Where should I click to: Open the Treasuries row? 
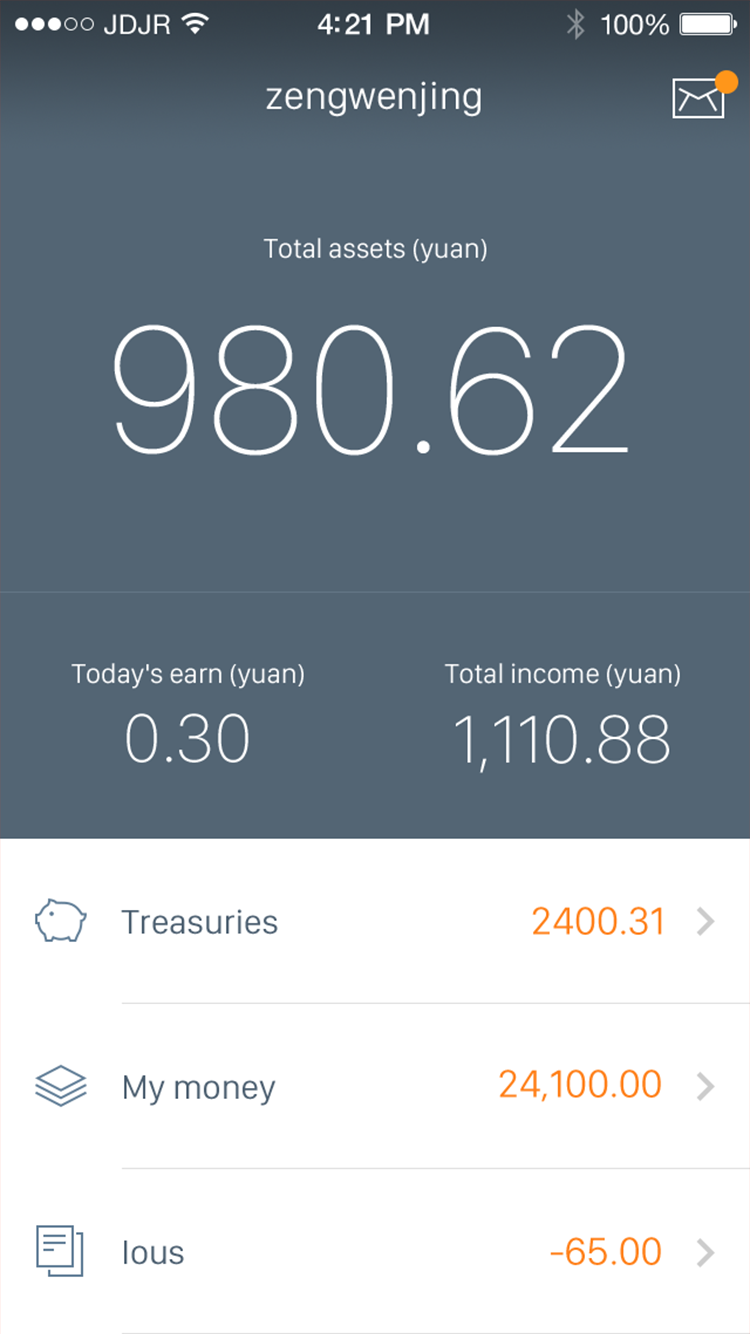click(x=375, y=921)
